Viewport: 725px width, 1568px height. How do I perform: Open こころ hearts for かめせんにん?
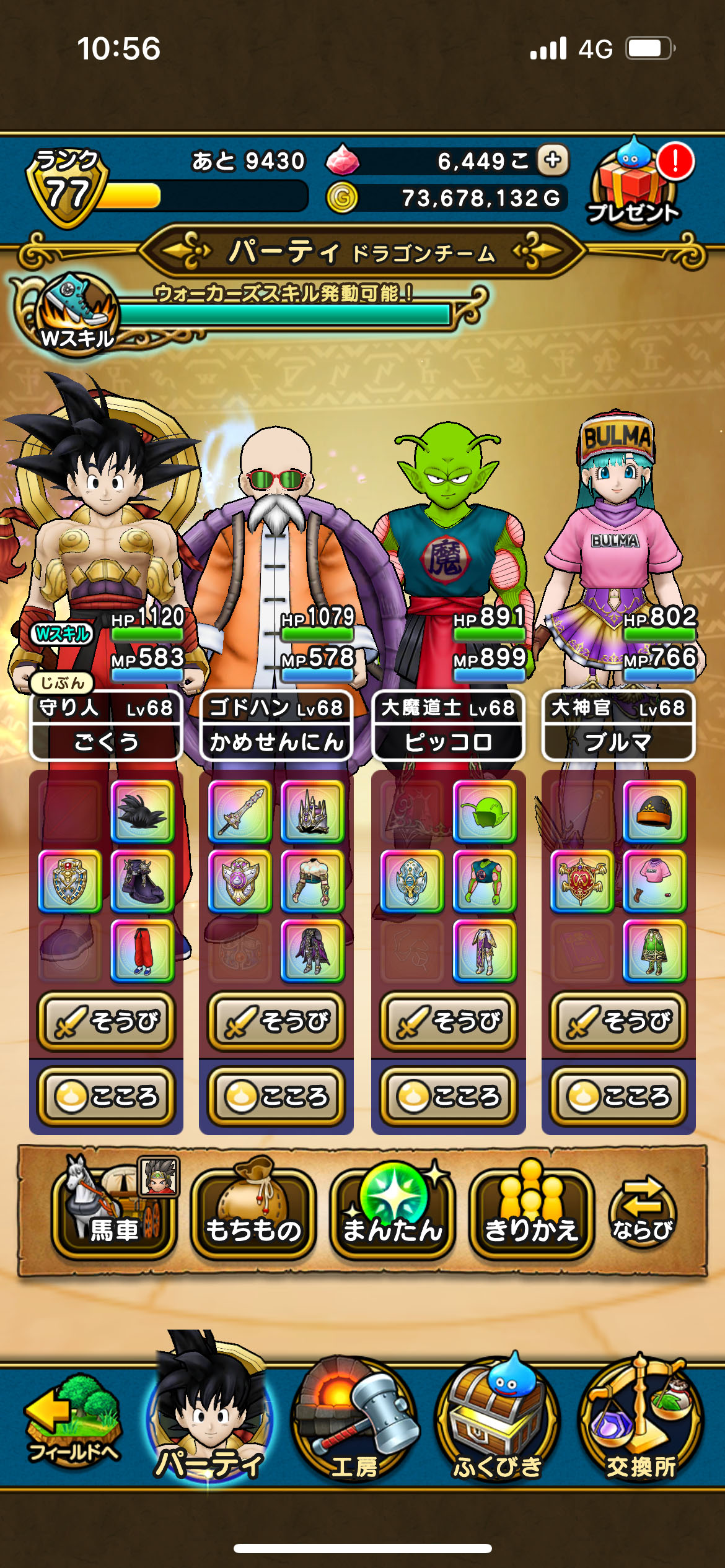point(276,1096)
